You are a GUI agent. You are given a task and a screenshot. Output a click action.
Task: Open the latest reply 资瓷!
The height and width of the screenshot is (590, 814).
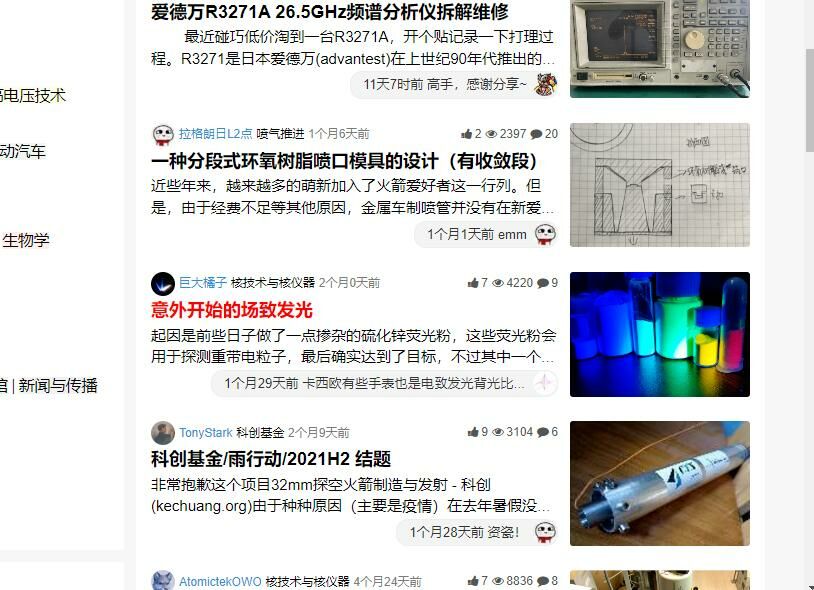tap(465, 532)
